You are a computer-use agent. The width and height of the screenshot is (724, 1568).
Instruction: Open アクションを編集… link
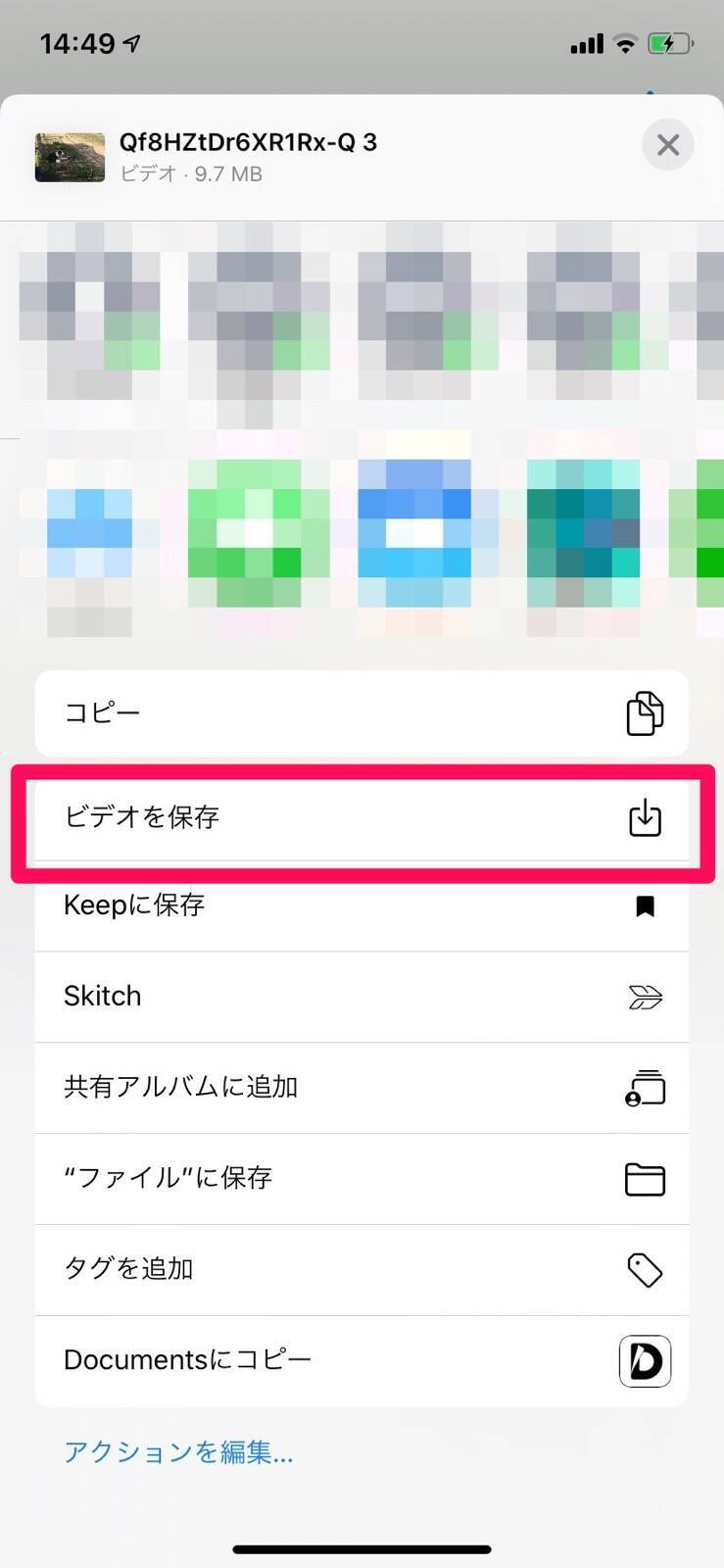tap(178, 1451)
